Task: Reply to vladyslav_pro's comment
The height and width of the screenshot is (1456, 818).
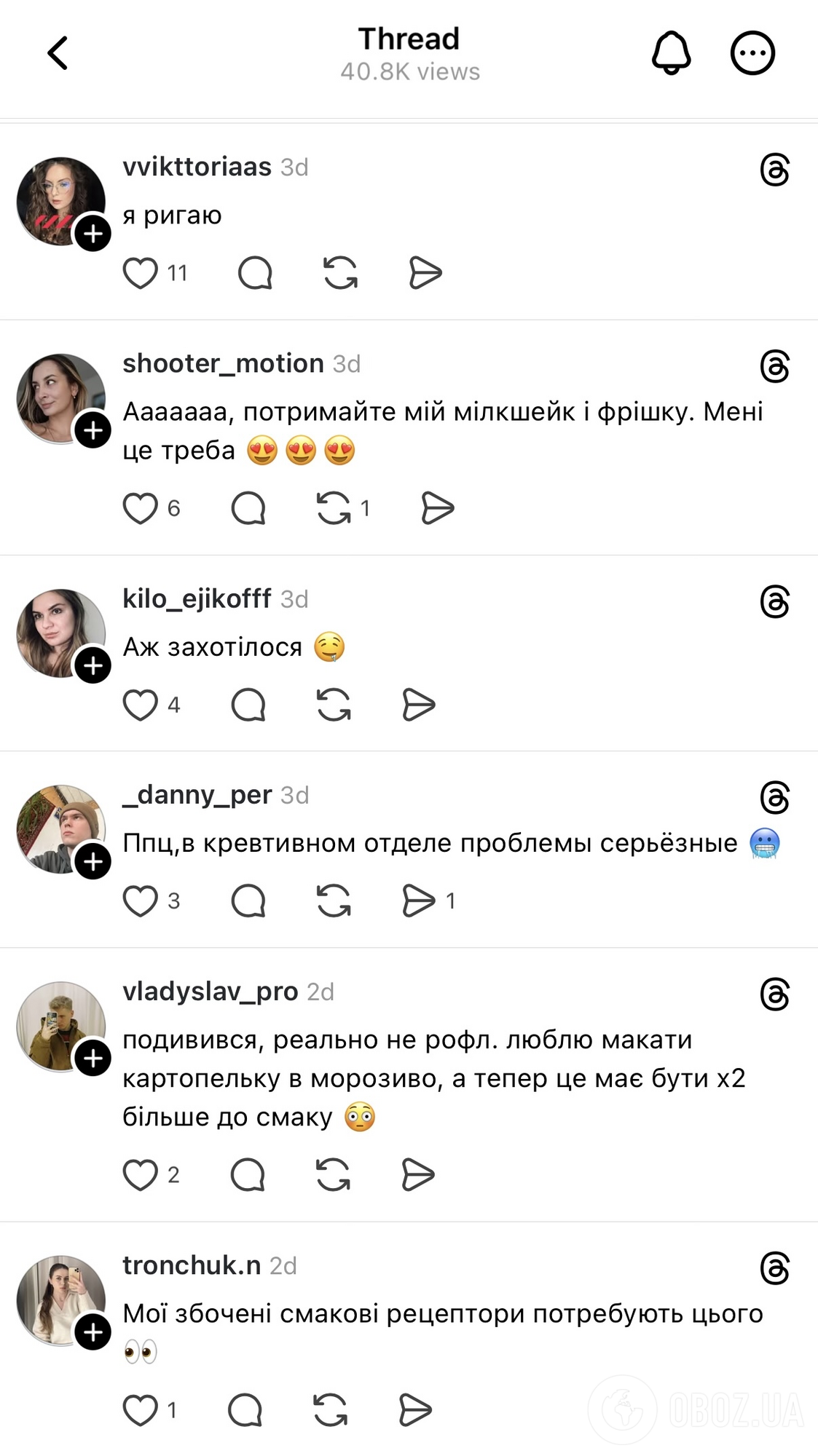Action: 248,1174
